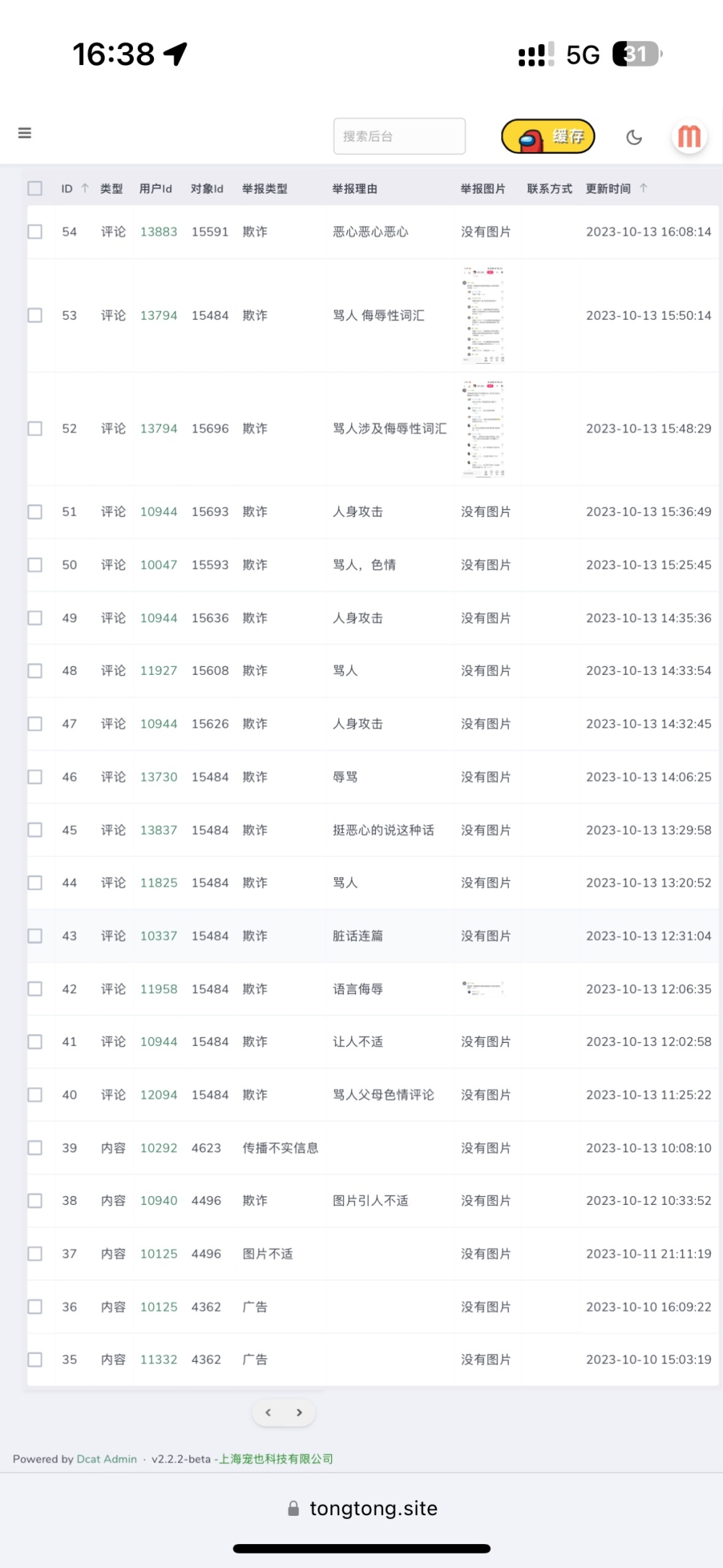The image size is (723, 1568).
Task: Go to previous page arrow
Action: pyautogui.click(x=268, y=1413)
